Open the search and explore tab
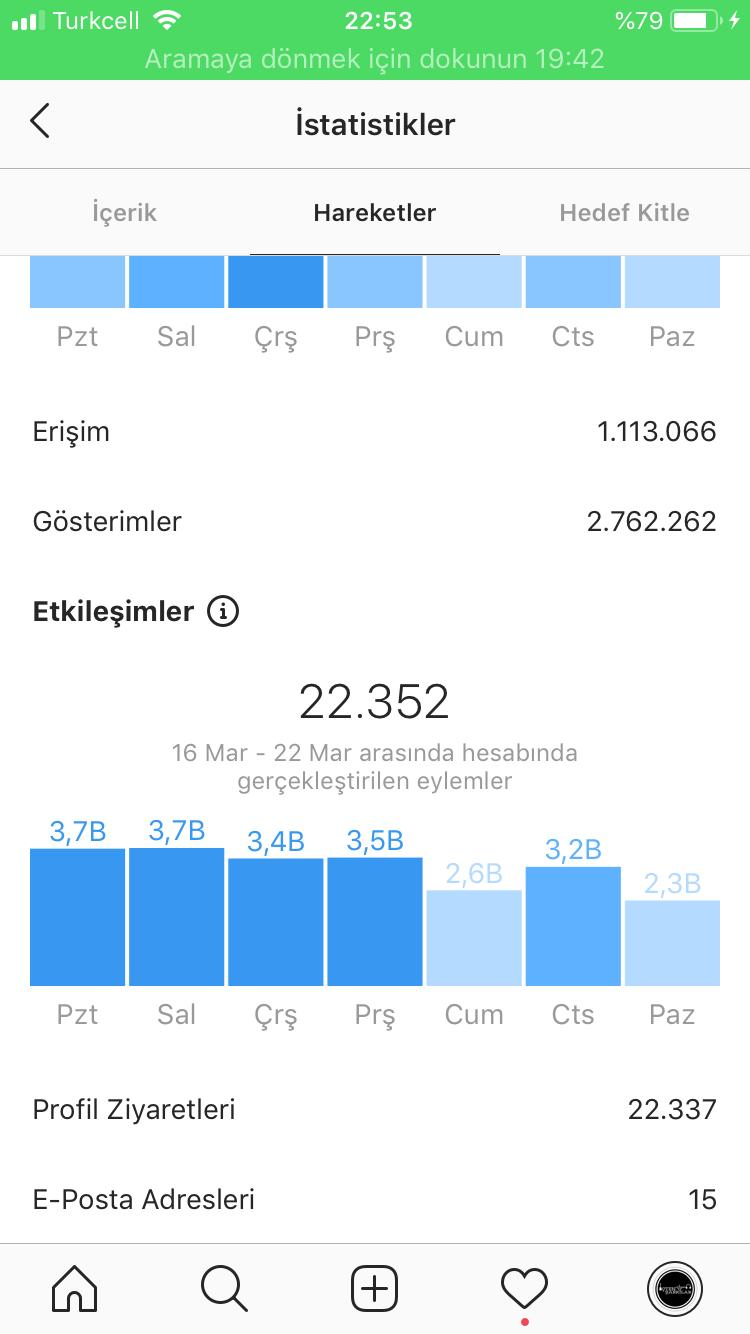This screenshot has width=750, height=1334. pos(224,1288)
